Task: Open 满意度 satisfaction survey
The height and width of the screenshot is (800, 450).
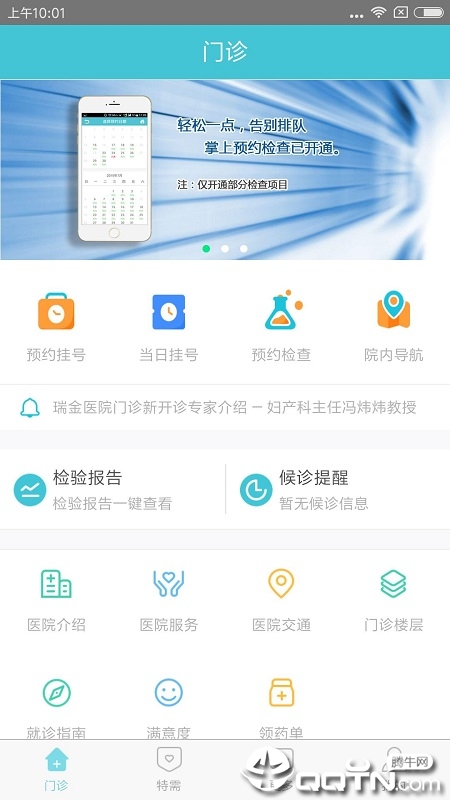Action: (168, 708)
